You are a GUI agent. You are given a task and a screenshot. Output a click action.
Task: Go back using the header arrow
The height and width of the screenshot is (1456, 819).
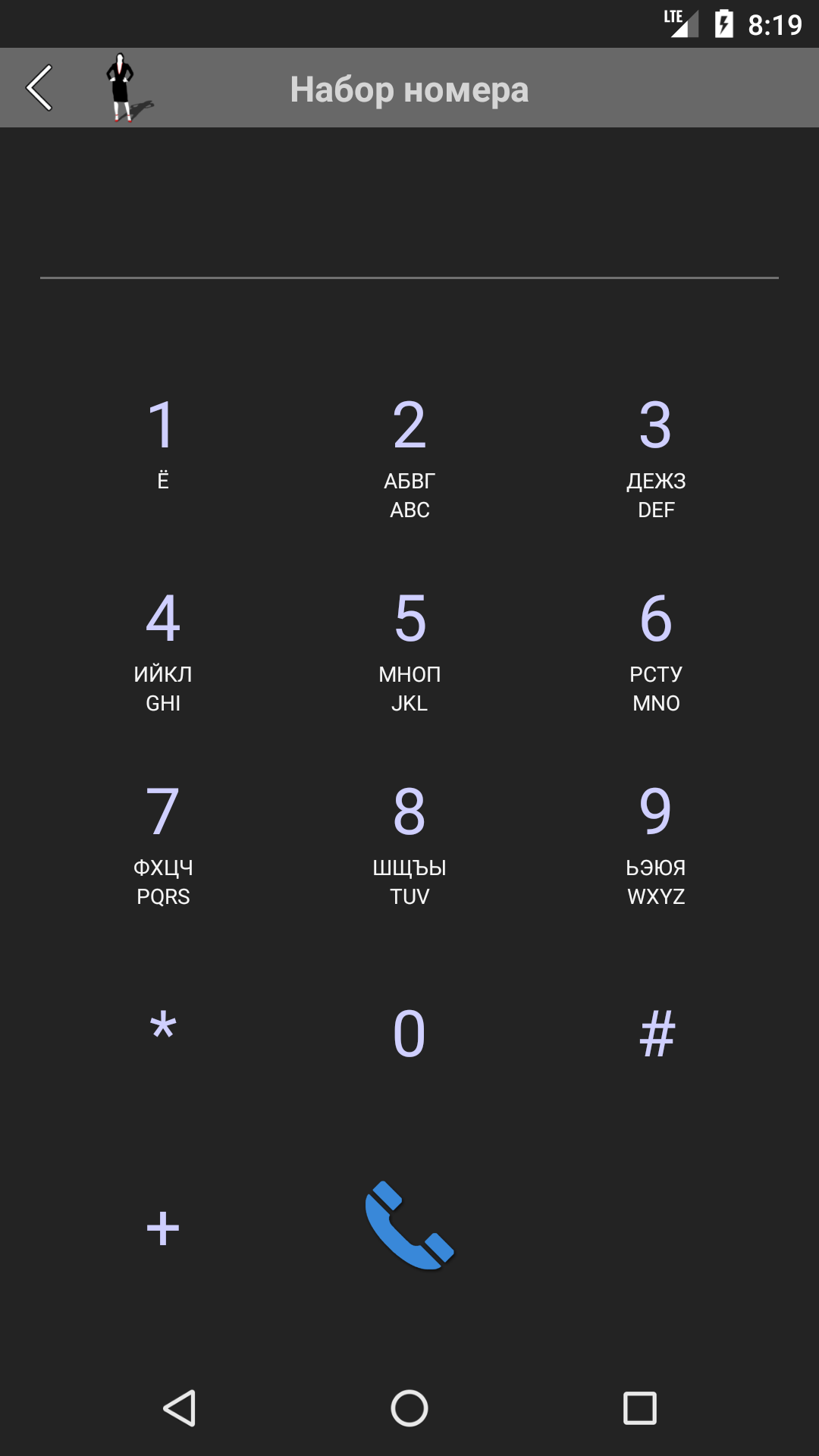point(39,88)
